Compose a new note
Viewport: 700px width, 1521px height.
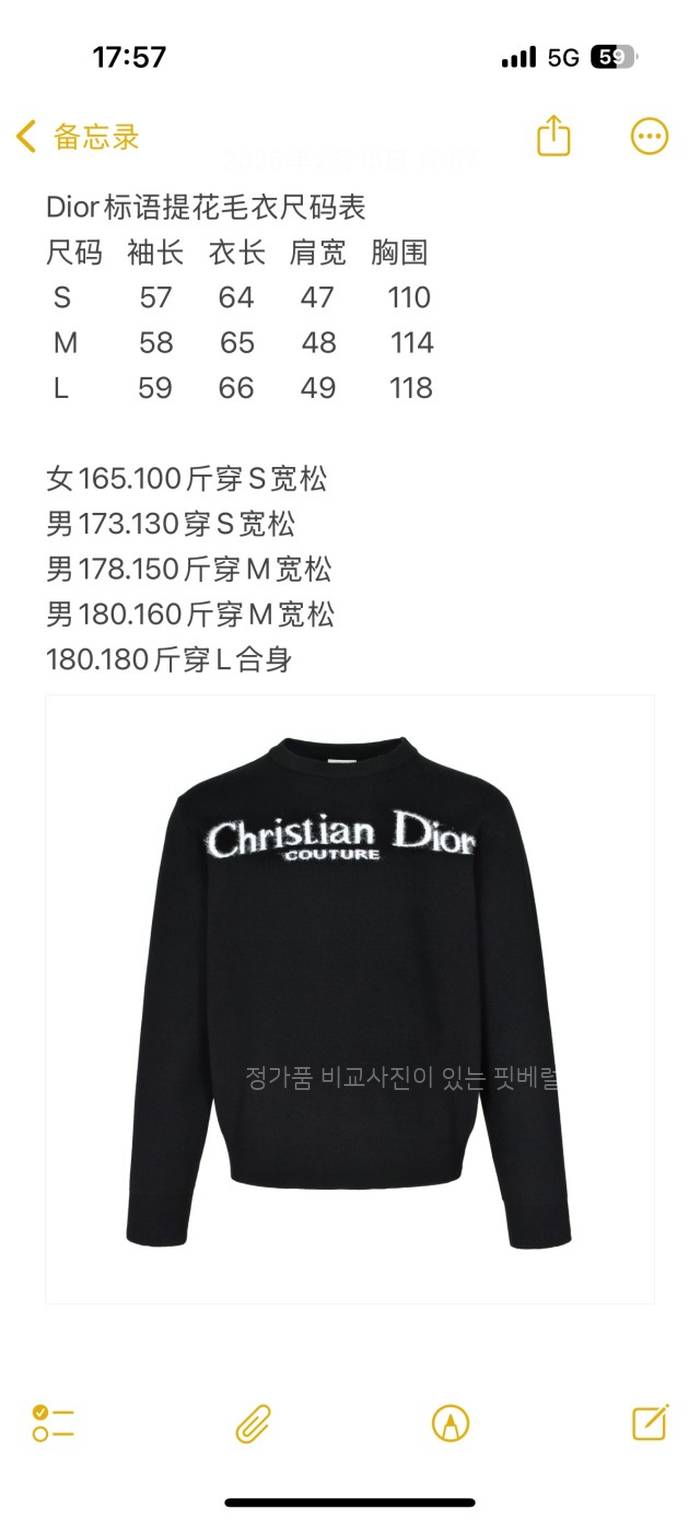pos(650,1421)
